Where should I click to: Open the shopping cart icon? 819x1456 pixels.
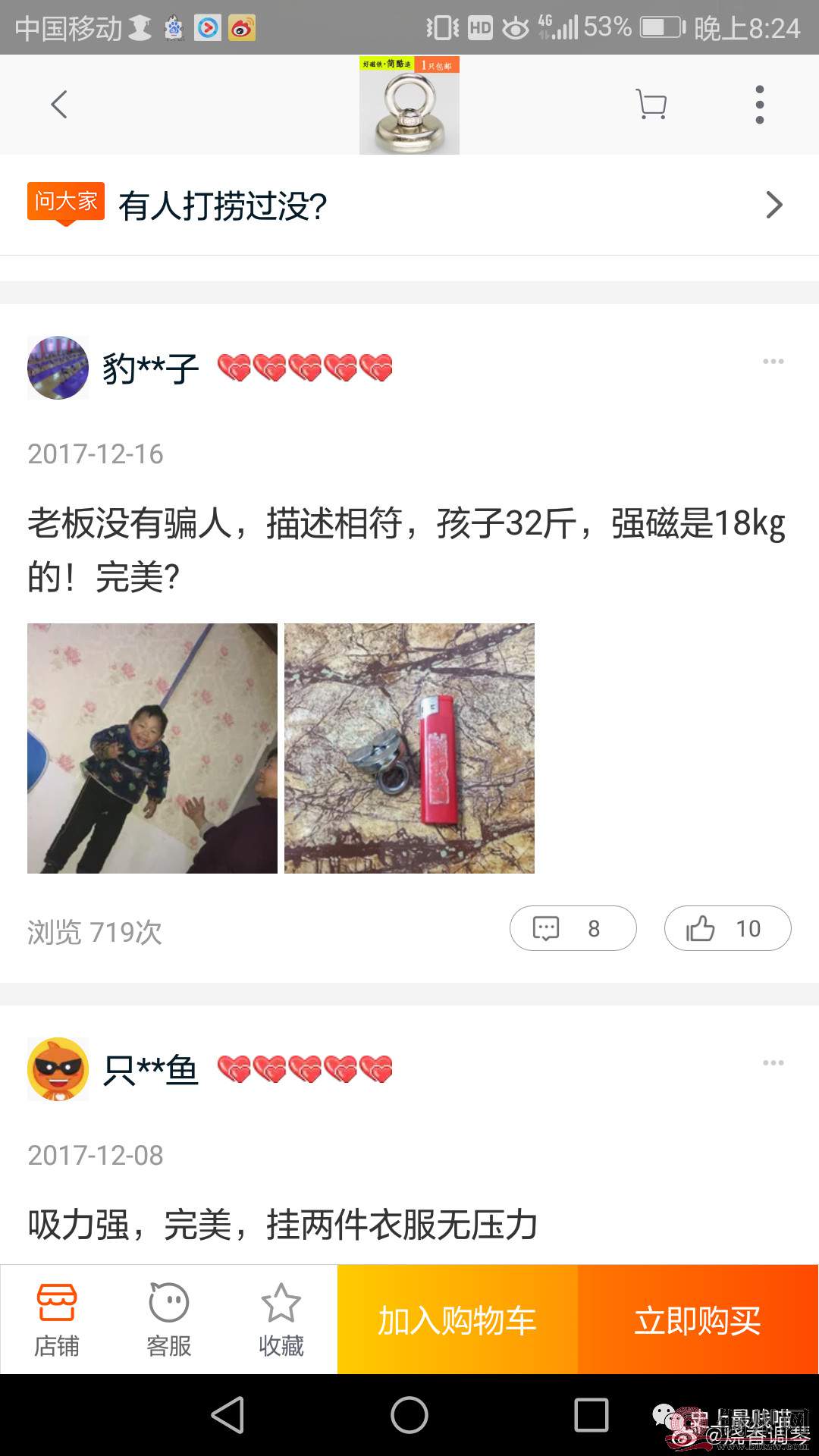(x=651, y=105)
